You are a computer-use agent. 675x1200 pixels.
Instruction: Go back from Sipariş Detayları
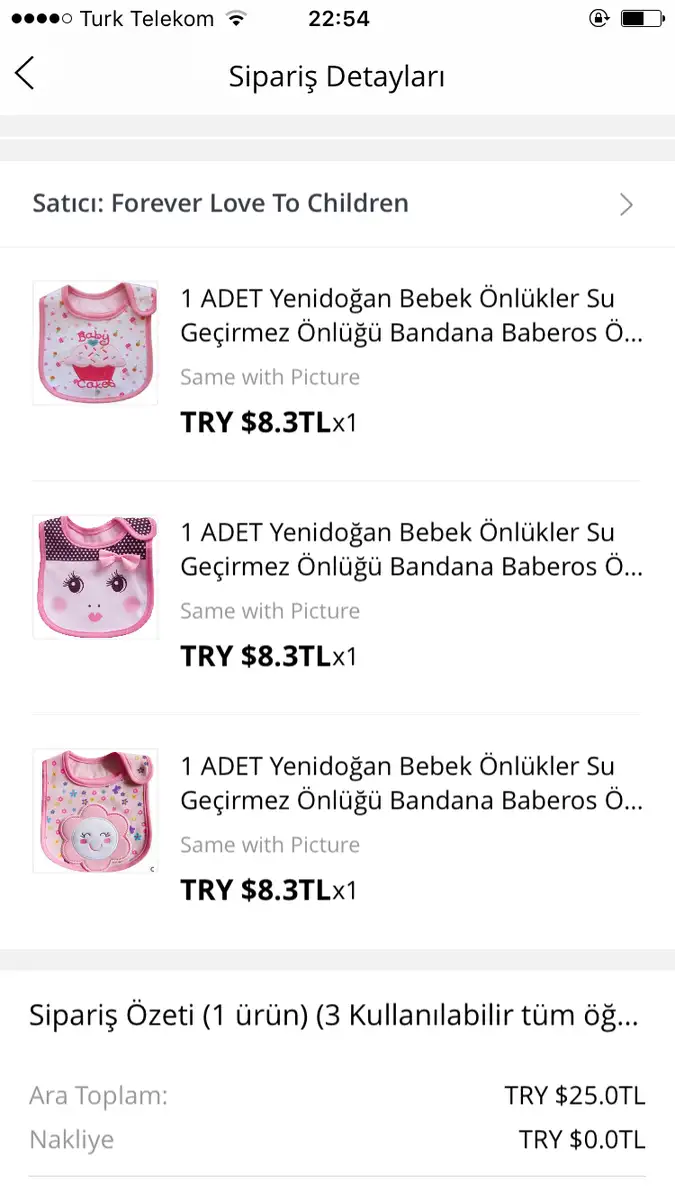(x=25, y=74)
